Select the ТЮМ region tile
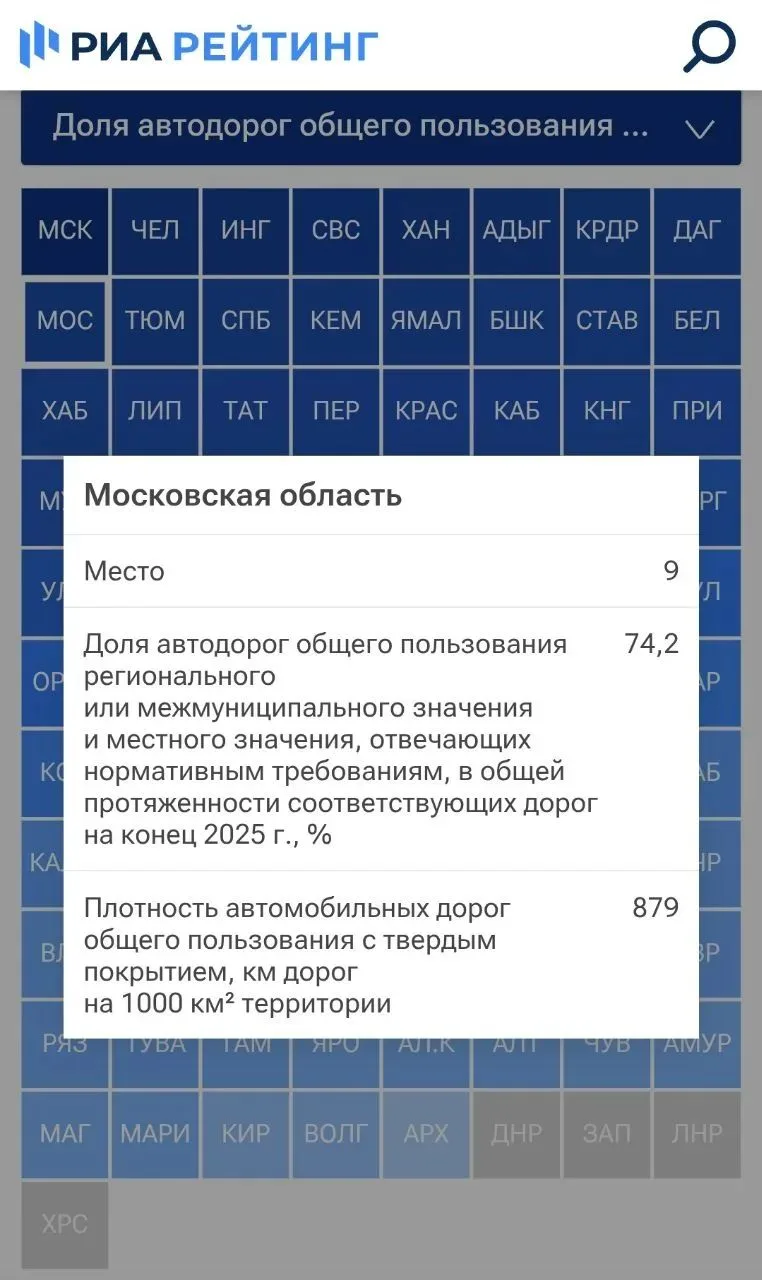The height and width of the screenshot is (1280, 762). pyautogui.click(x=155, y=320)
